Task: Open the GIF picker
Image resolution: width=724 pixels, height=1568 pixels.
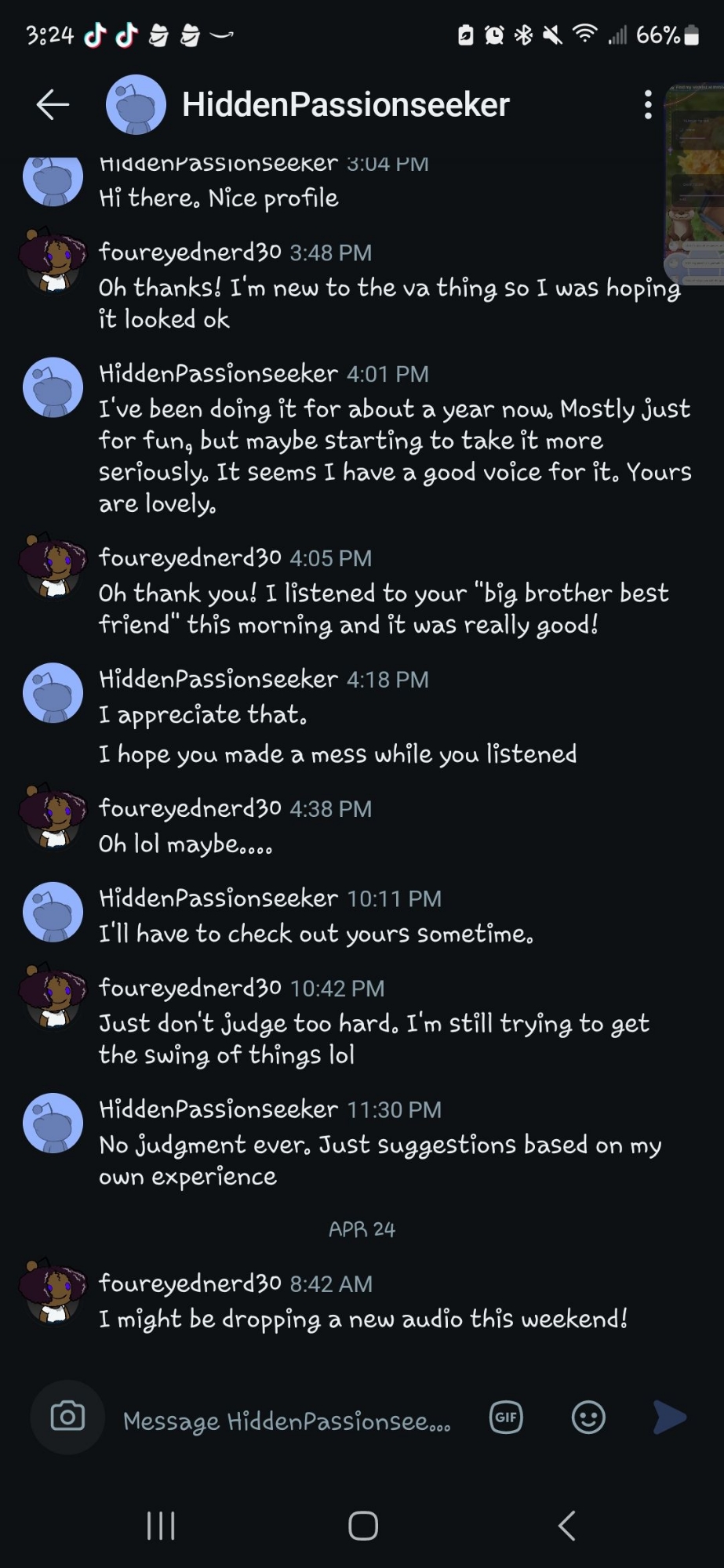Action: (x=506, y=1417)
